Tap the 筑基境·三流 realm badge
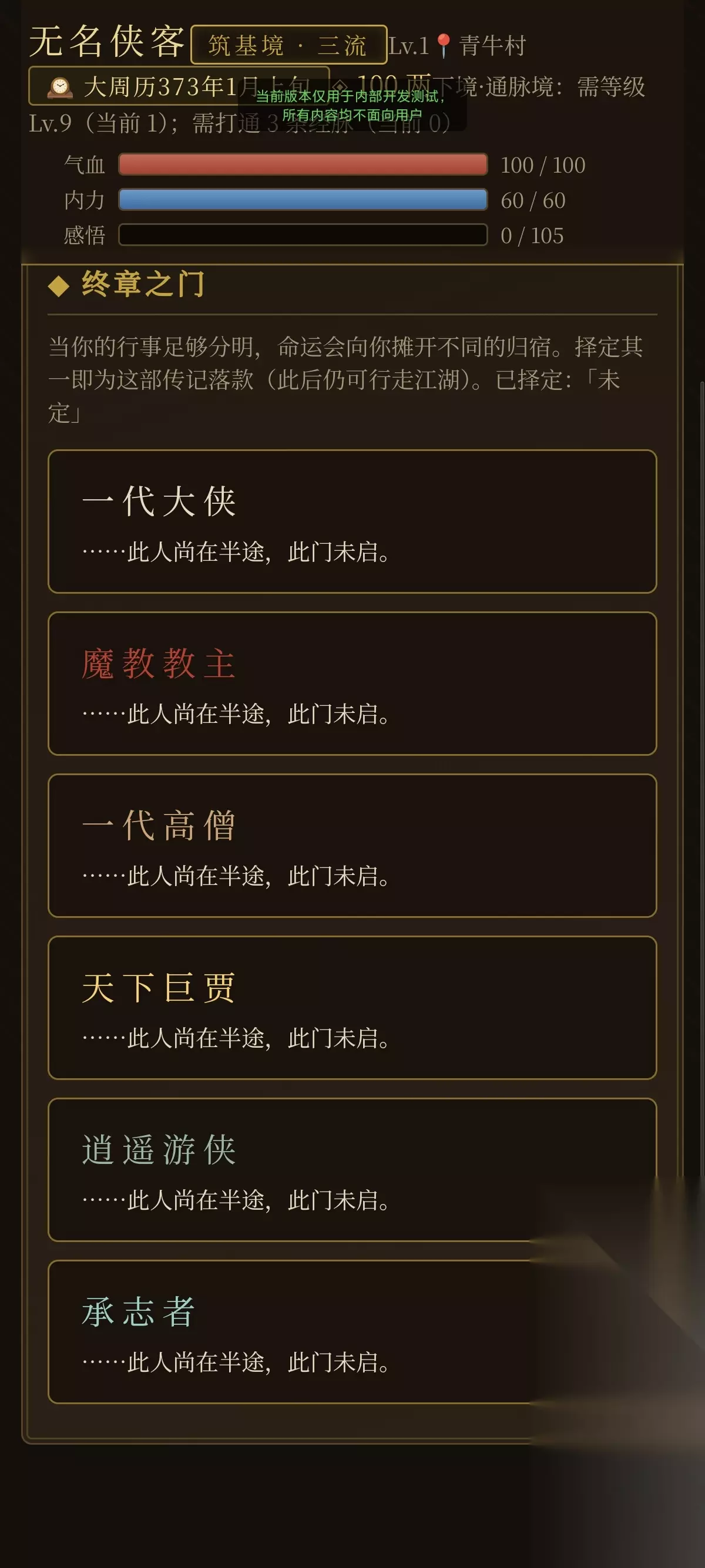The width and height of the screenshot is (705, 1568). click(x=288, y=45)
